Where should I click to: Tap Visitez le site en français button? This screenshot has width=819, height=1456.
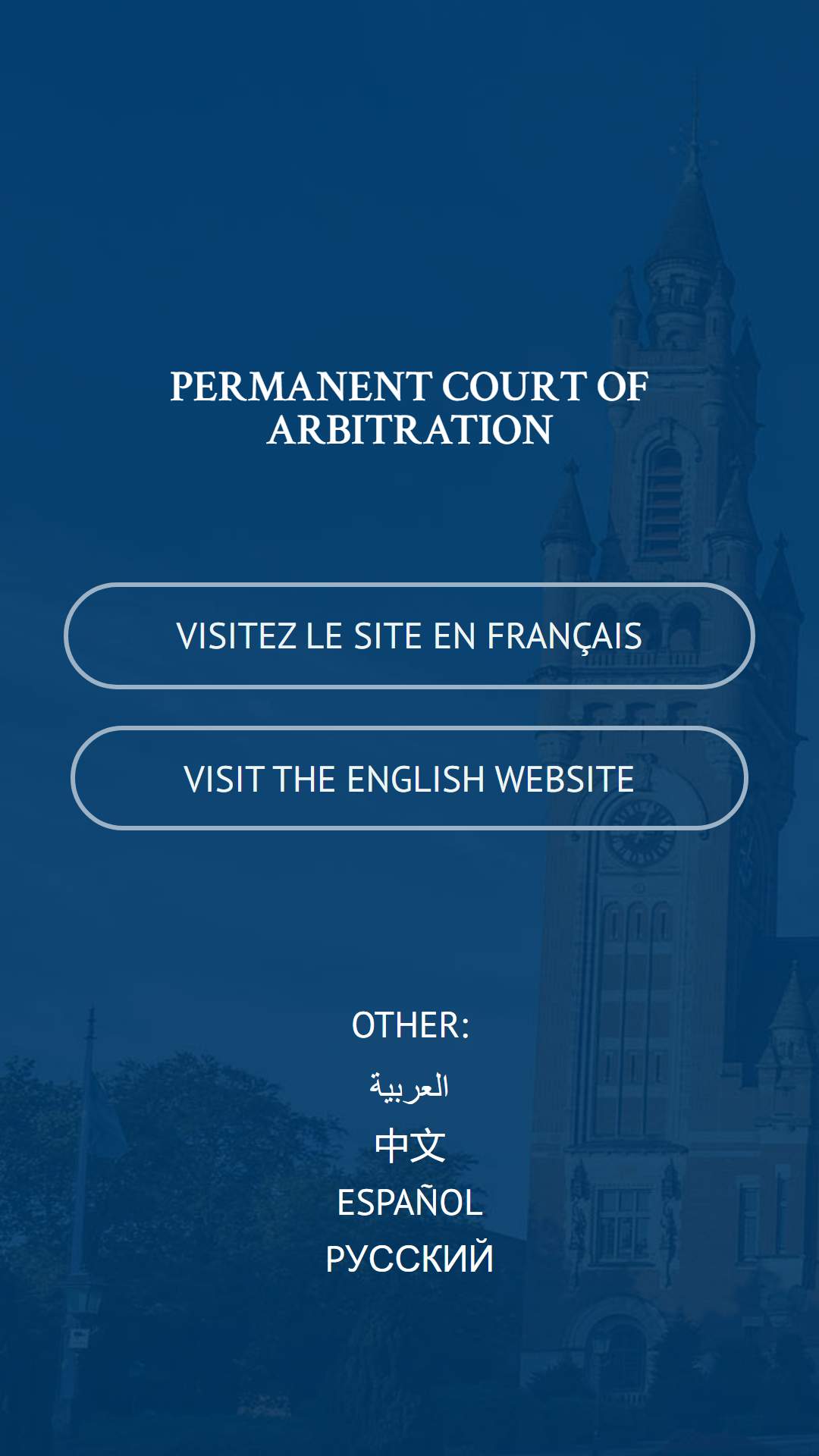pyautogui.click(x=409, y=635)
